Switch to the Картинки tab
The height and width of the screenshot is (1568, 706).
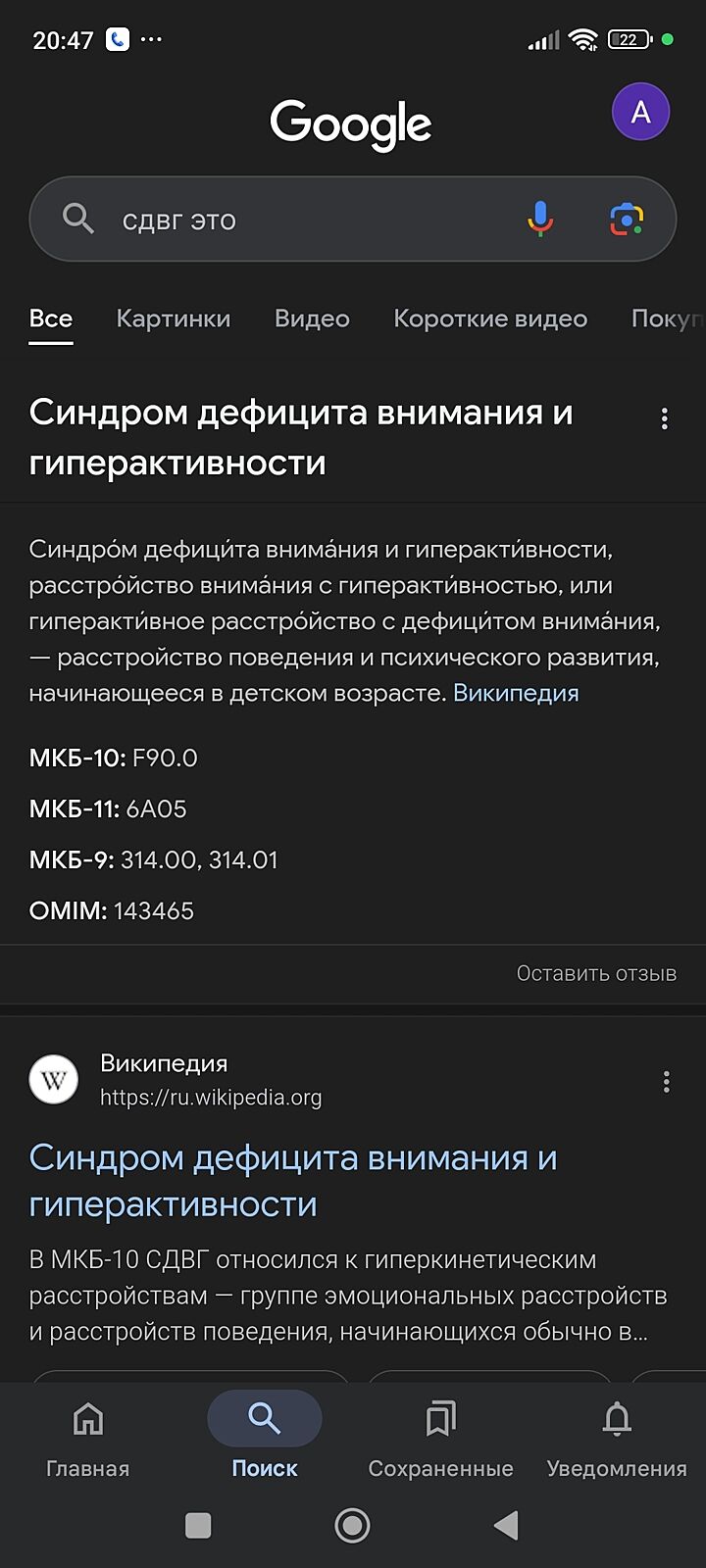tap(174, 318)
